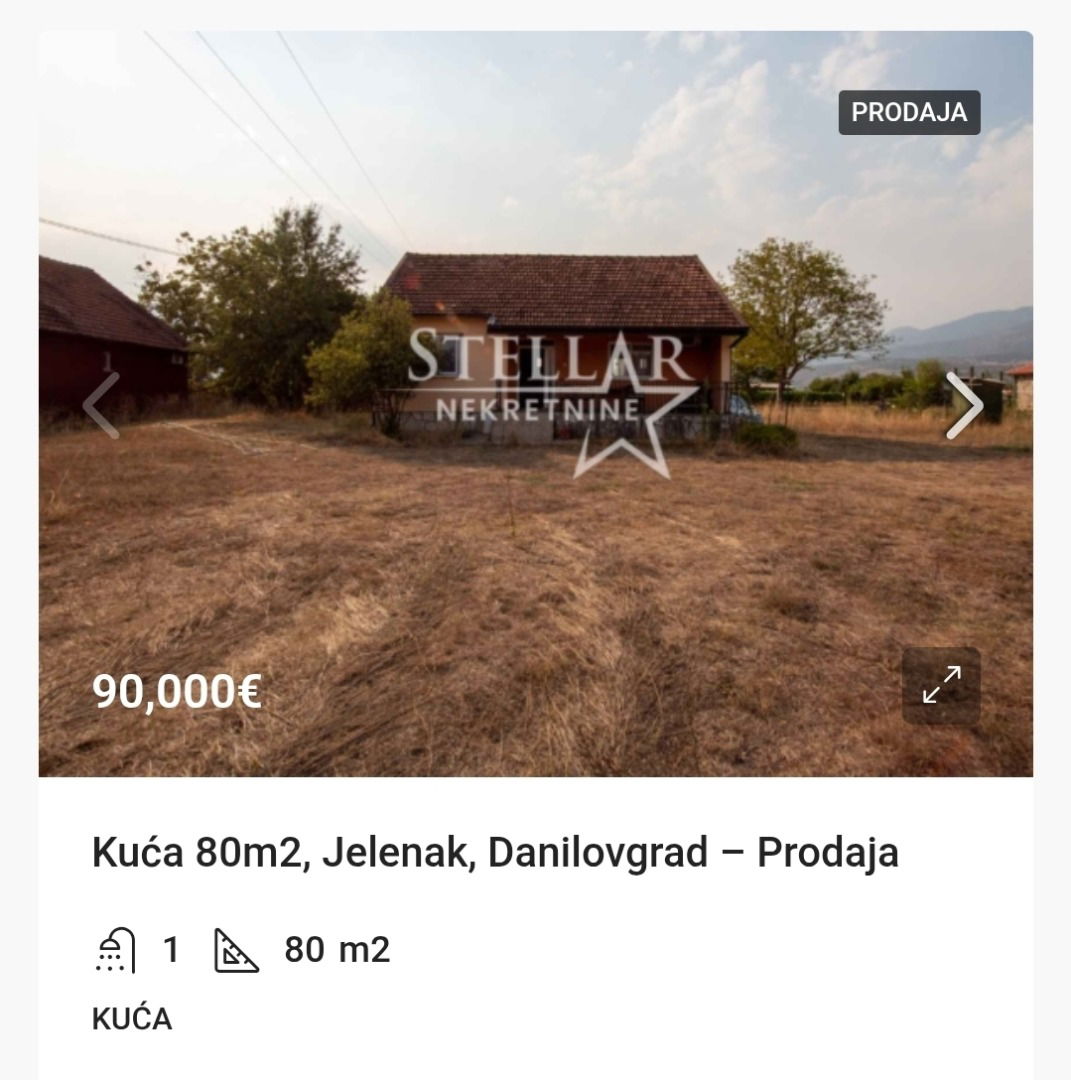This screenshot has height=1080, width=1071.
Task: Click the price overlay on the image
Action: [177, 691]
